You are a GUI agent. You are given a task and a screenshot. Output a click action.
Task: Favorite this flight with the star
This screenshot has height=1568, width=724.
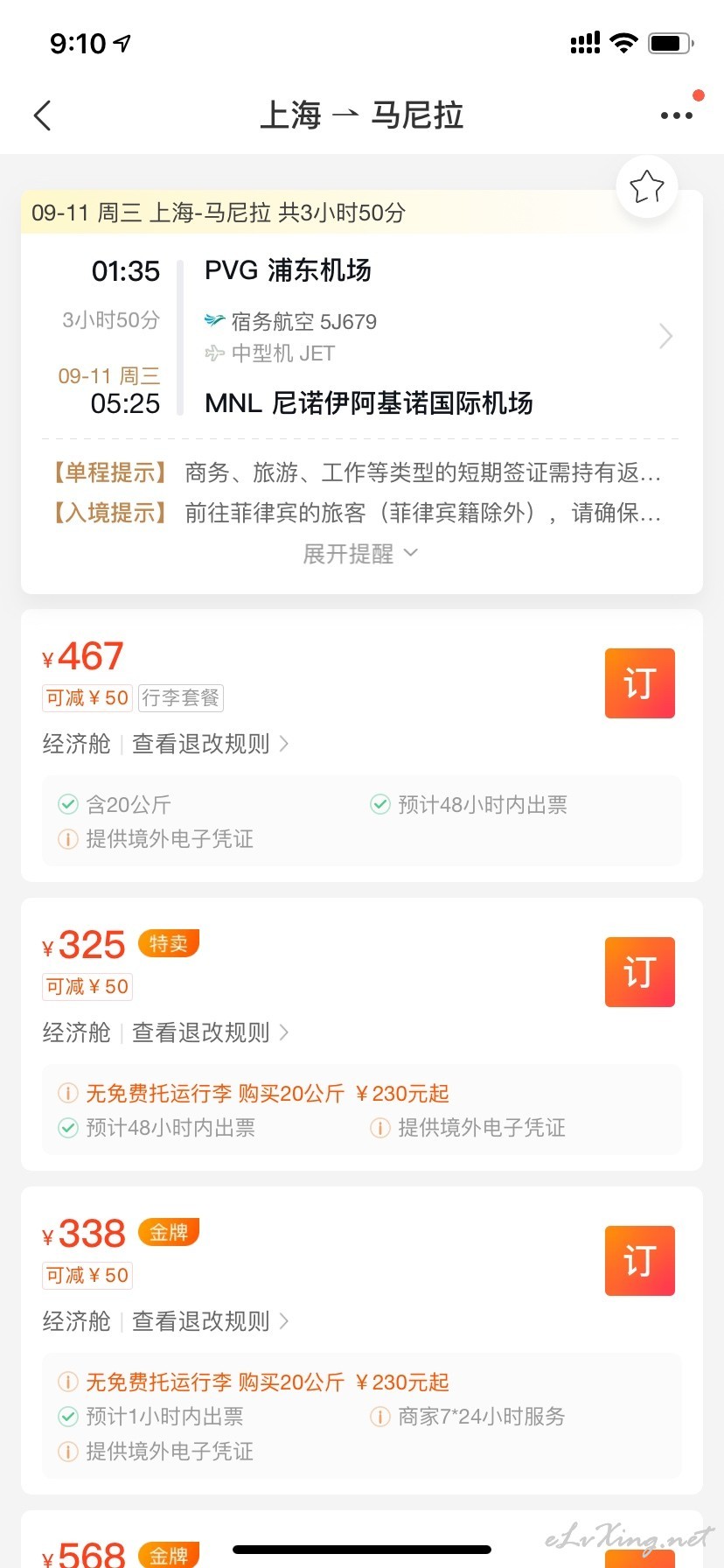pos(647,187)
